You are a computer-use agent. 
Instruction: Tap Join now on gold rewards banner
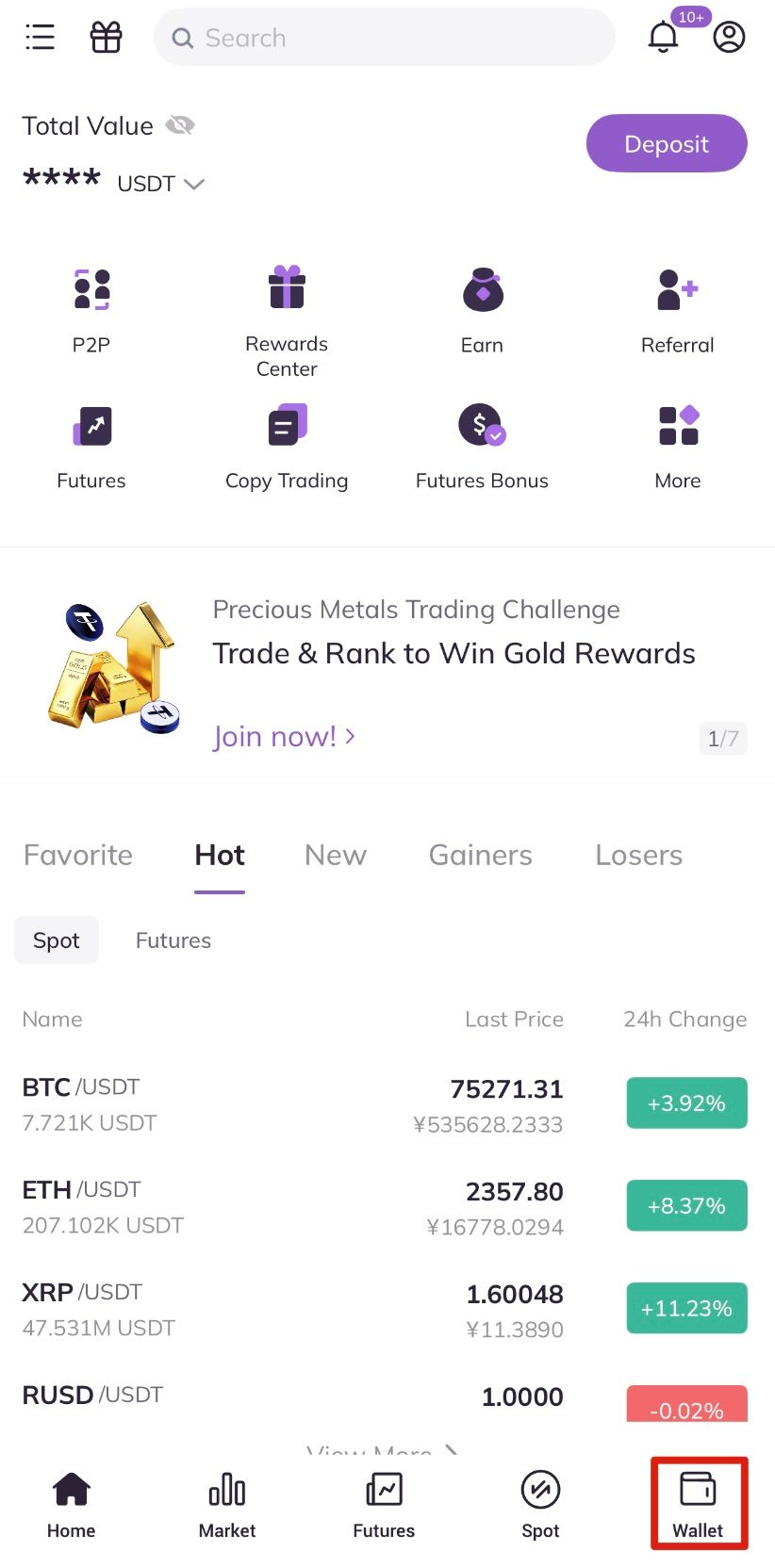pyautogui.click(x=284, y=736)
